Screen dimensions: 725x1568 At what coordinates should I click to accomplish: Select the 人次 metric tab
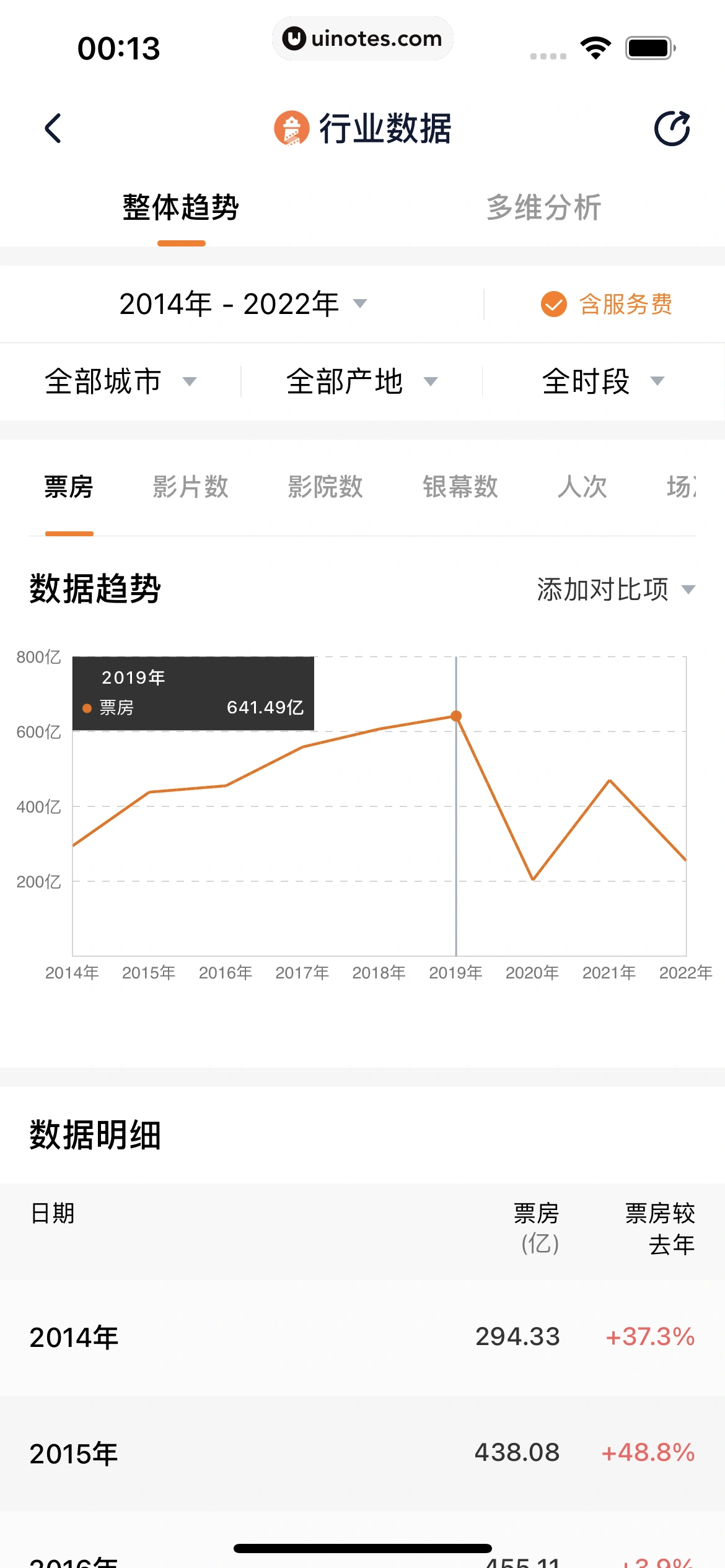point(582,487)
